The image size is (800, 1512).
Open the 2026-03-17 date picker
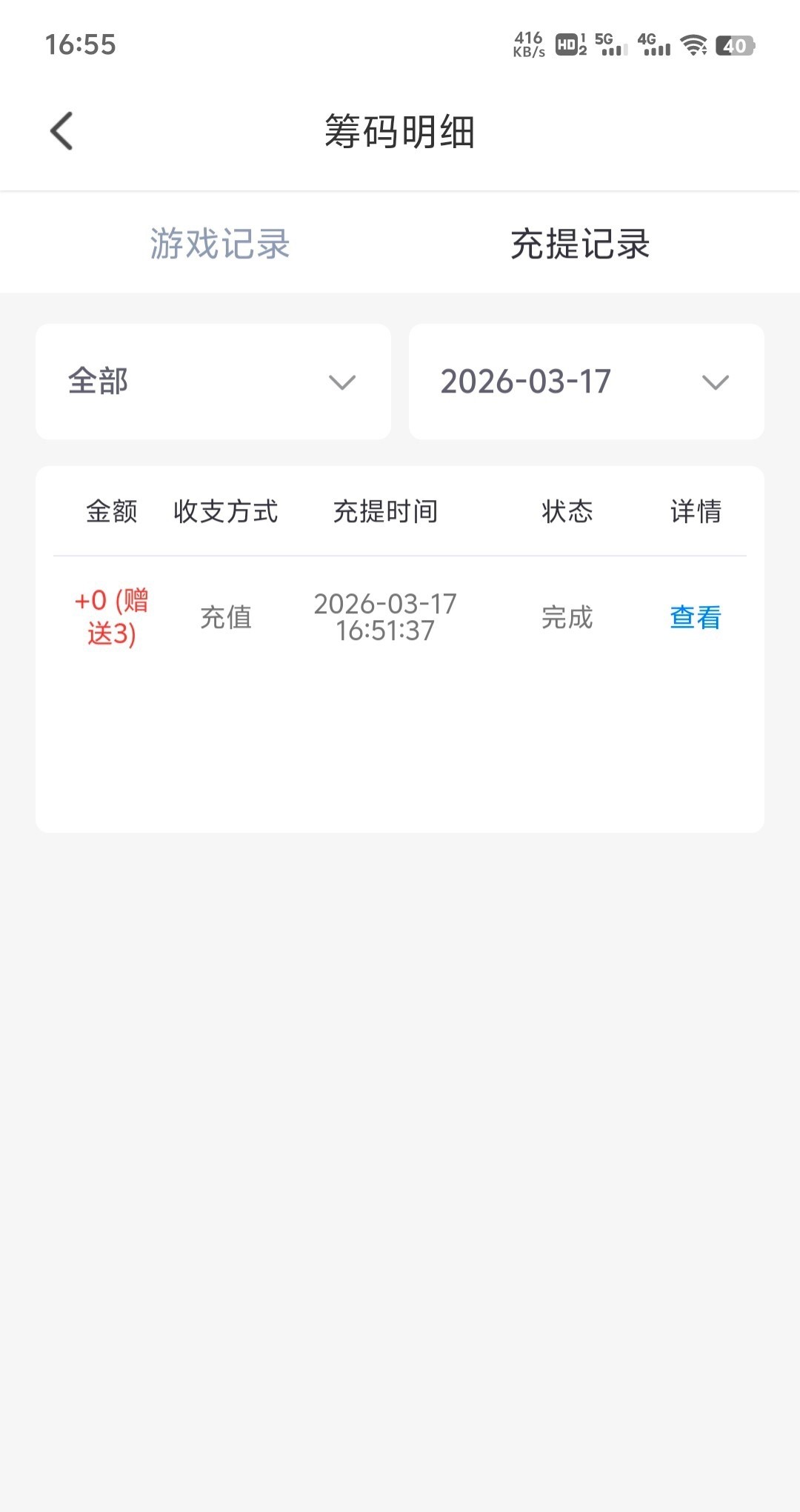click(586, 382)
